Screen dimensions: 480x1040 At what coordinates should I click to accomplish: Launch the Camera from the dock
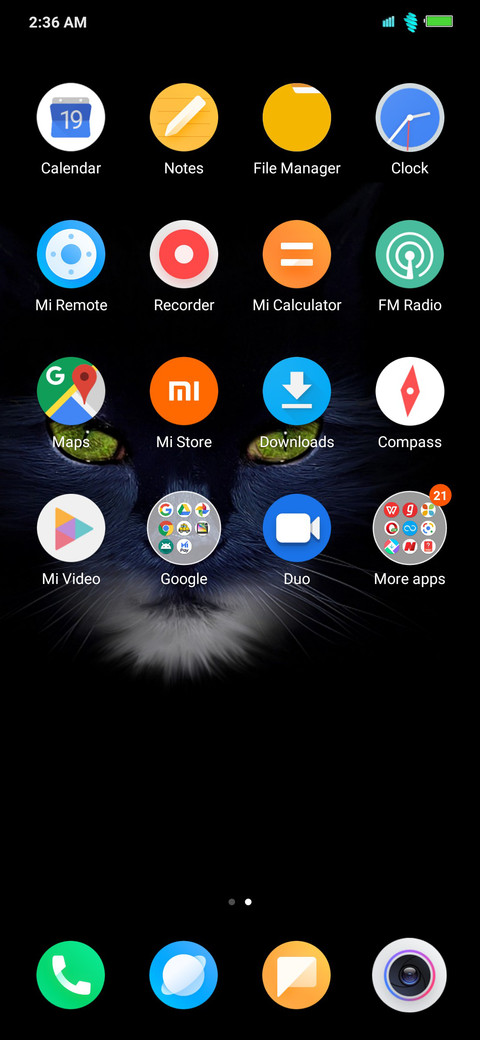tap(410, 975)
